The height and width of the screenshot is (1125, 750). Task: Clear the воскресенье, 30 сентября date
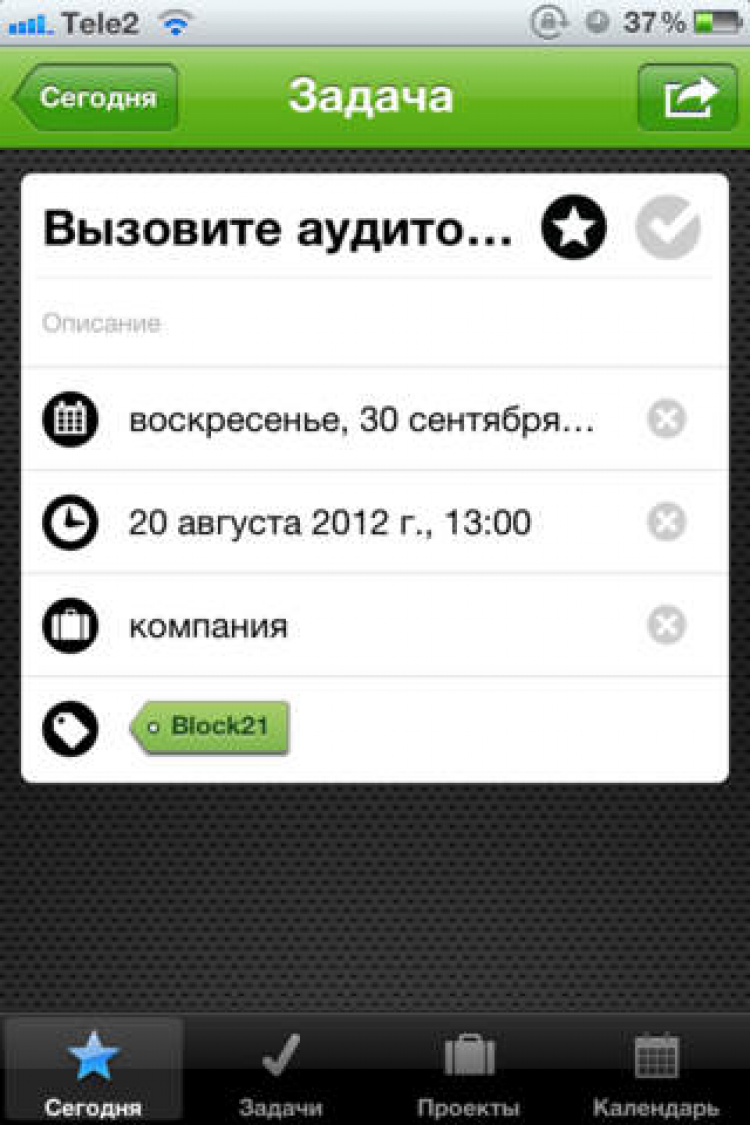click(666, 420)
